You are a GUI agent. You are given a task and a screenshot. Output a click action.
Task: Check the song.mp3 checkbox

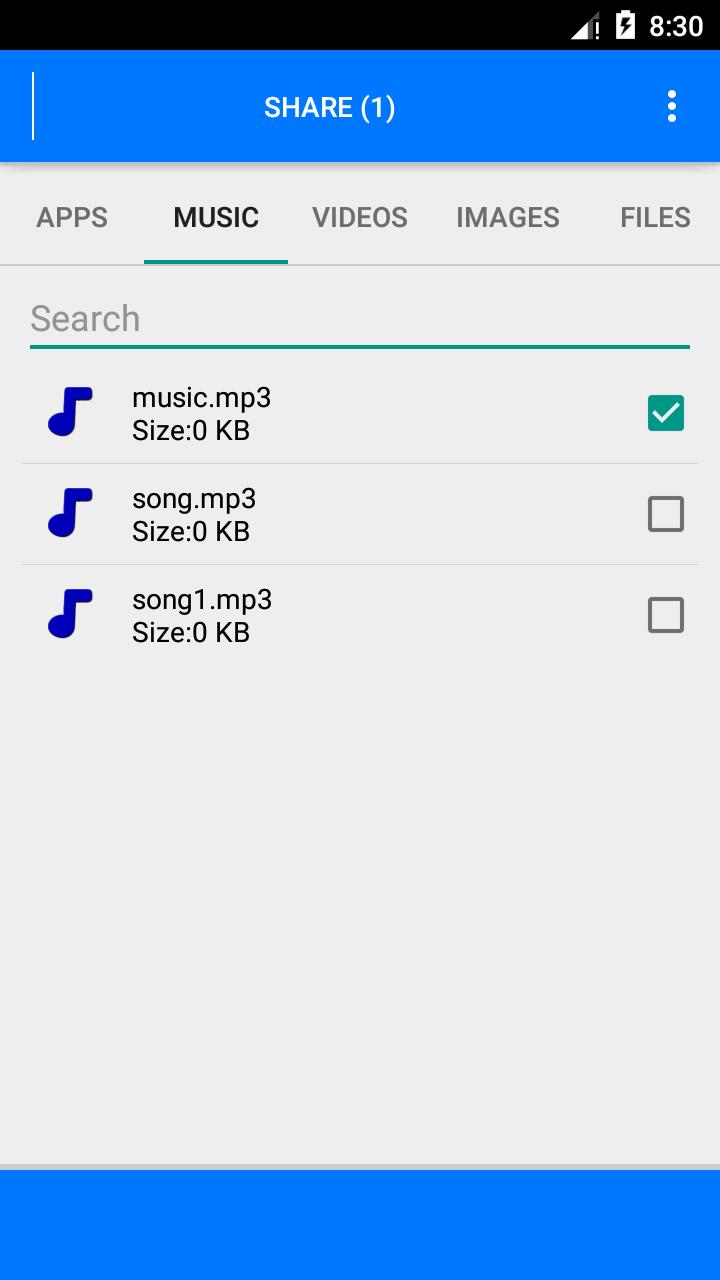tap(666, 514)
